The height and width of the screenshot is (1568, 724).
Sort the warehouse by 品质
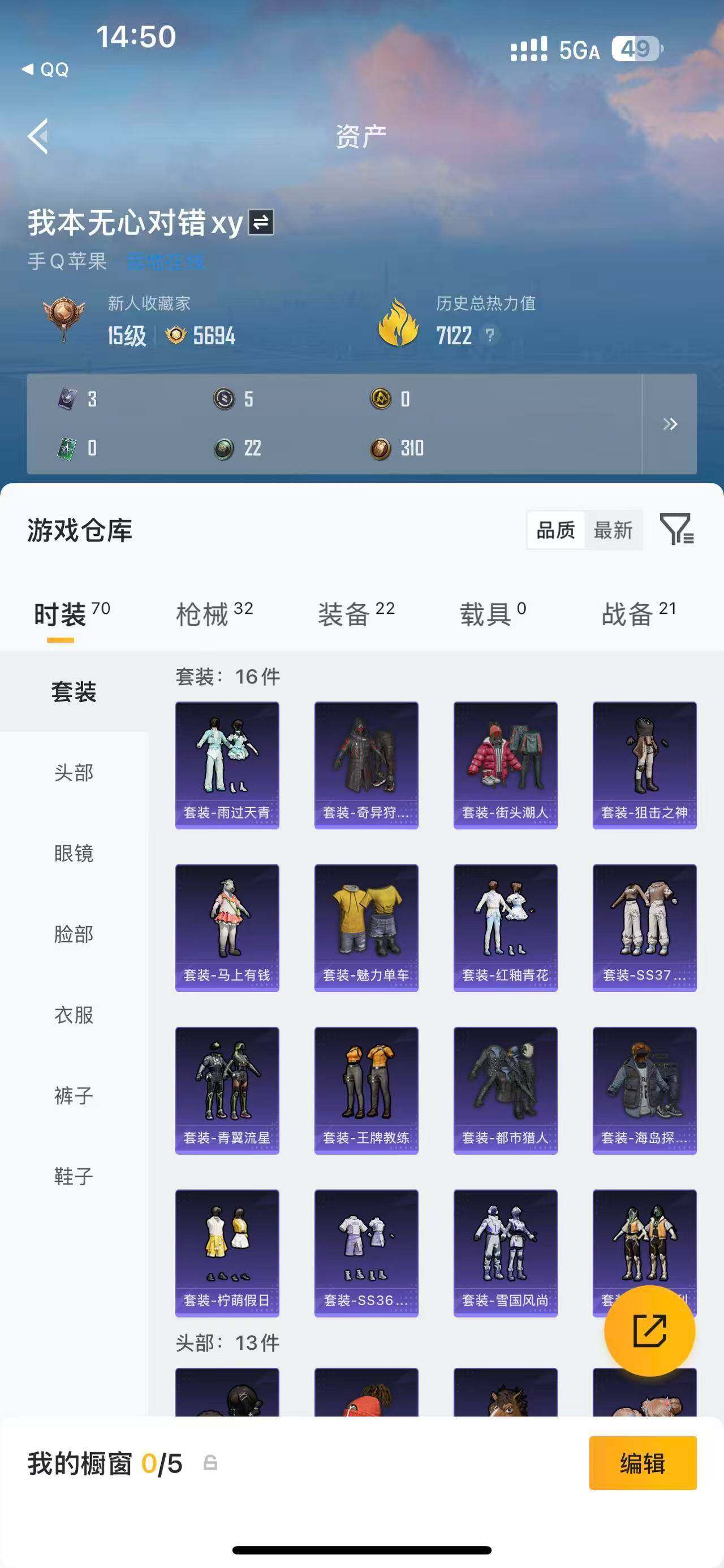pos(557,530)
